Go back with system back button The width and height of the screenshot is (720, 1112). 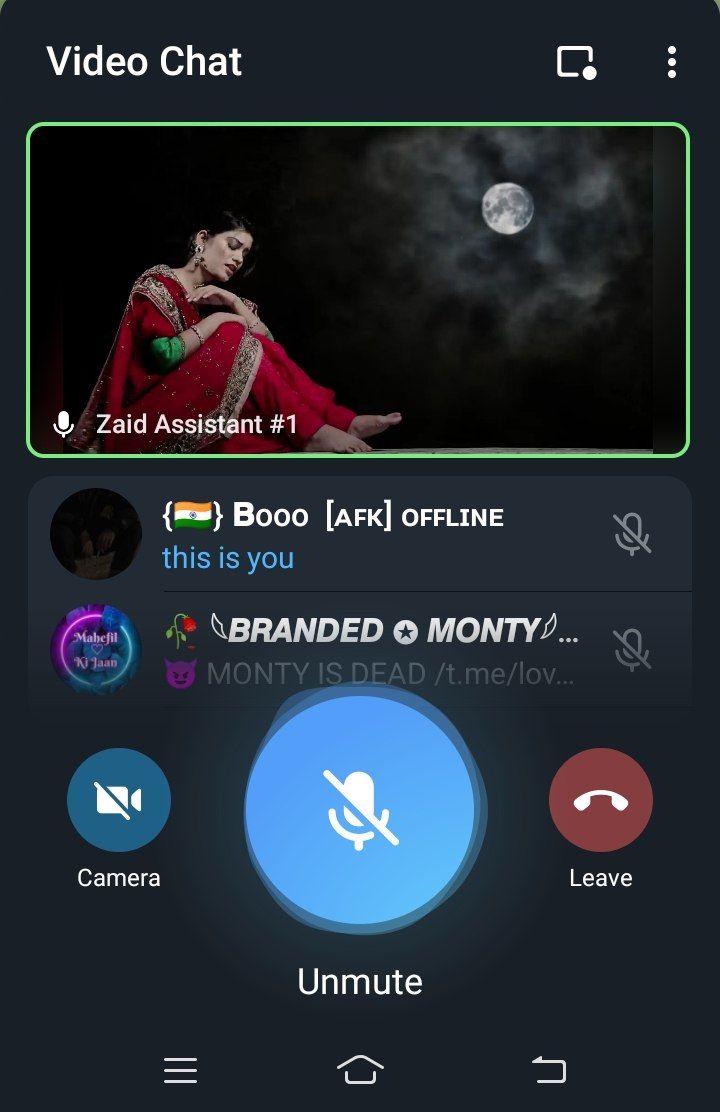point(548,1070)
